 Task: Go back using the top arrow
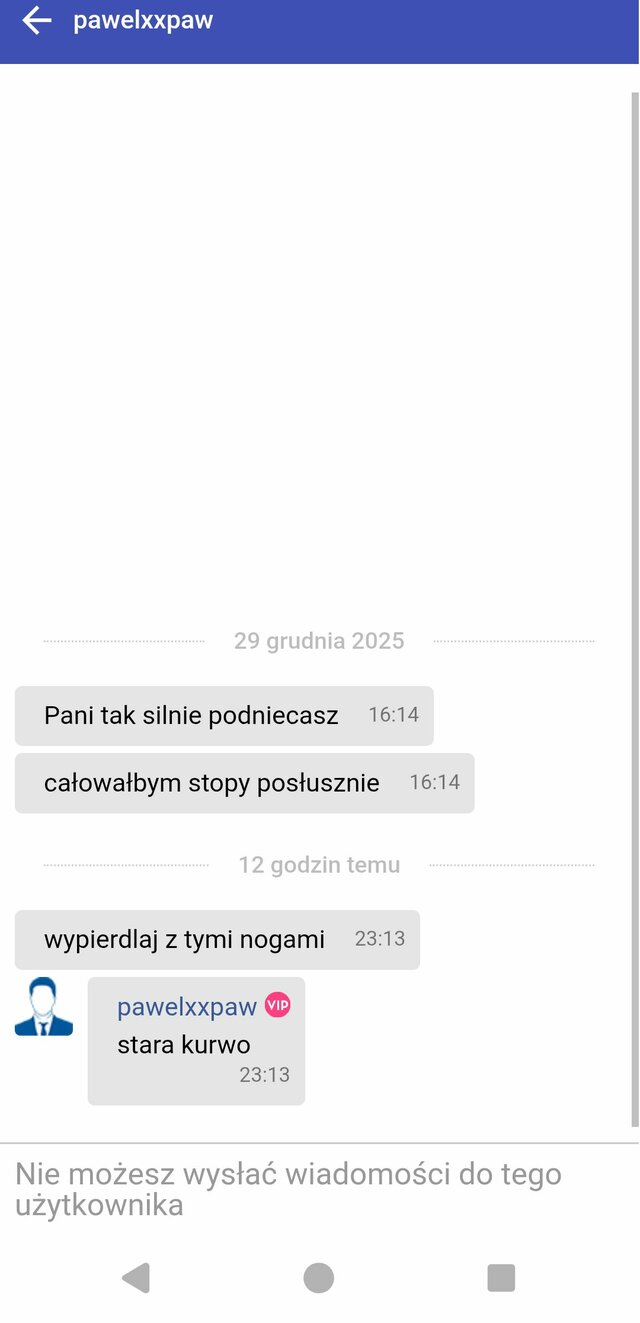click(37, 20)
